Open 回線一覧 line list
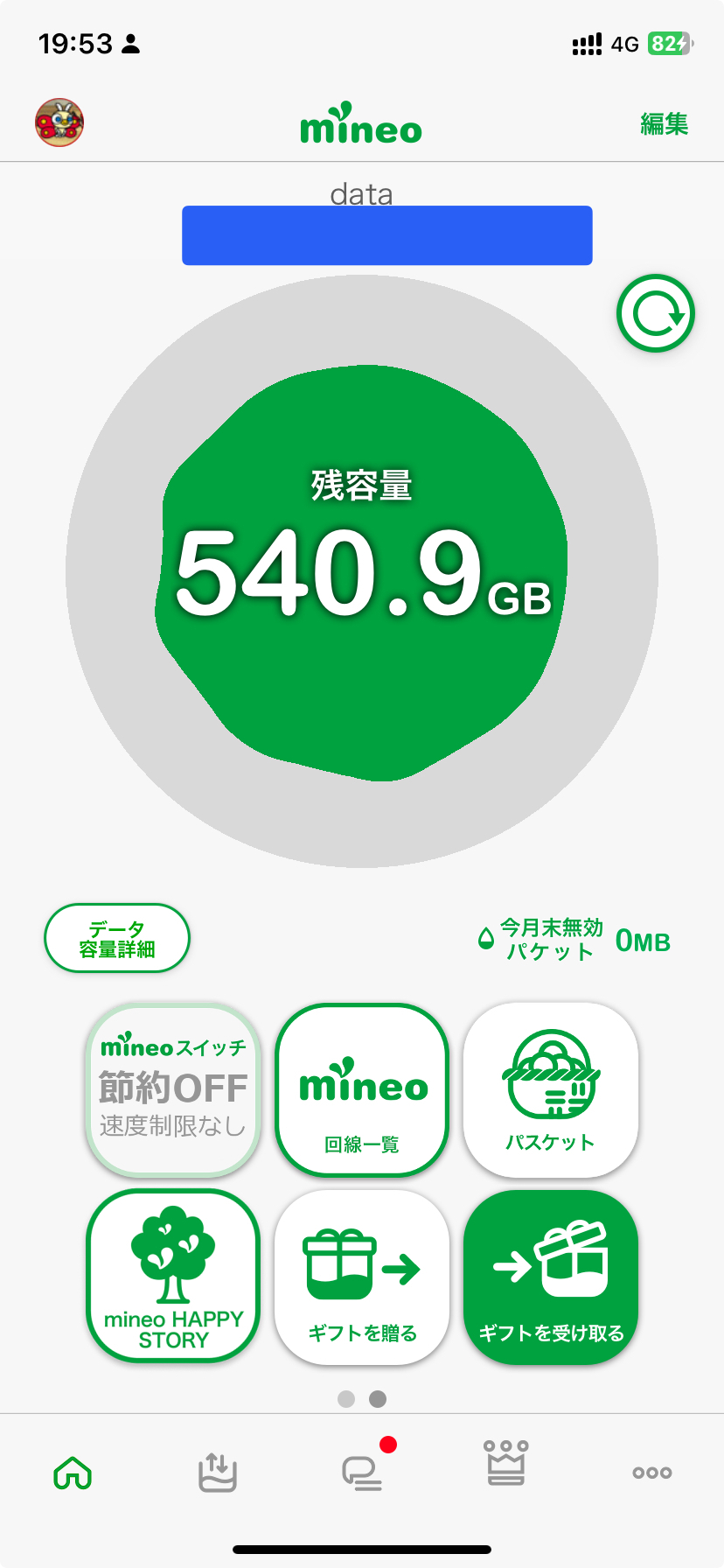Screen dimensions: 724x1568 tap(362, 1089)
